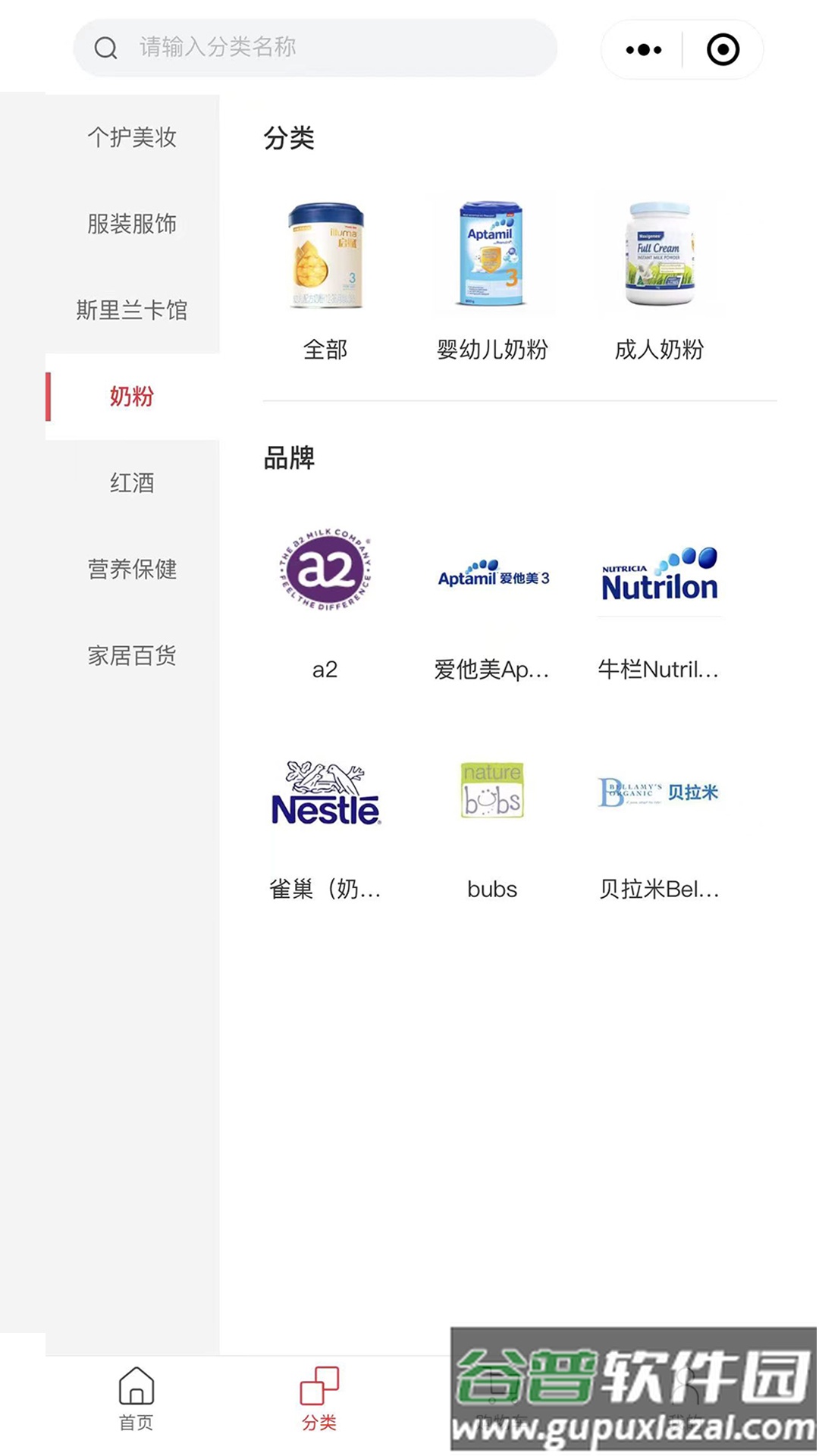Switch to the 红酒 category

(x=133, y=483)
